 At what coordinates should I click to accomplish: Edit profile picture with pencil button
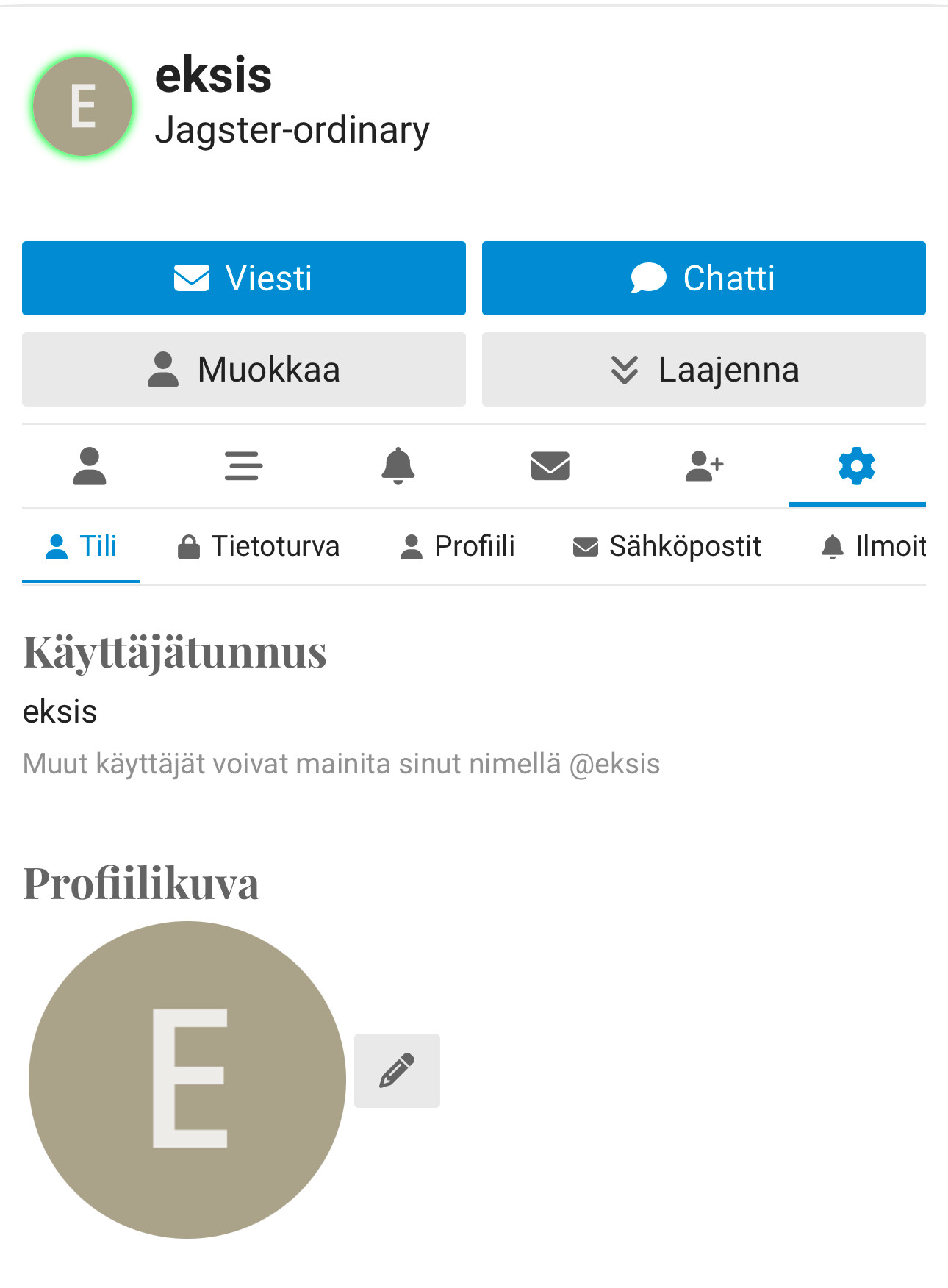(397, 1070)
